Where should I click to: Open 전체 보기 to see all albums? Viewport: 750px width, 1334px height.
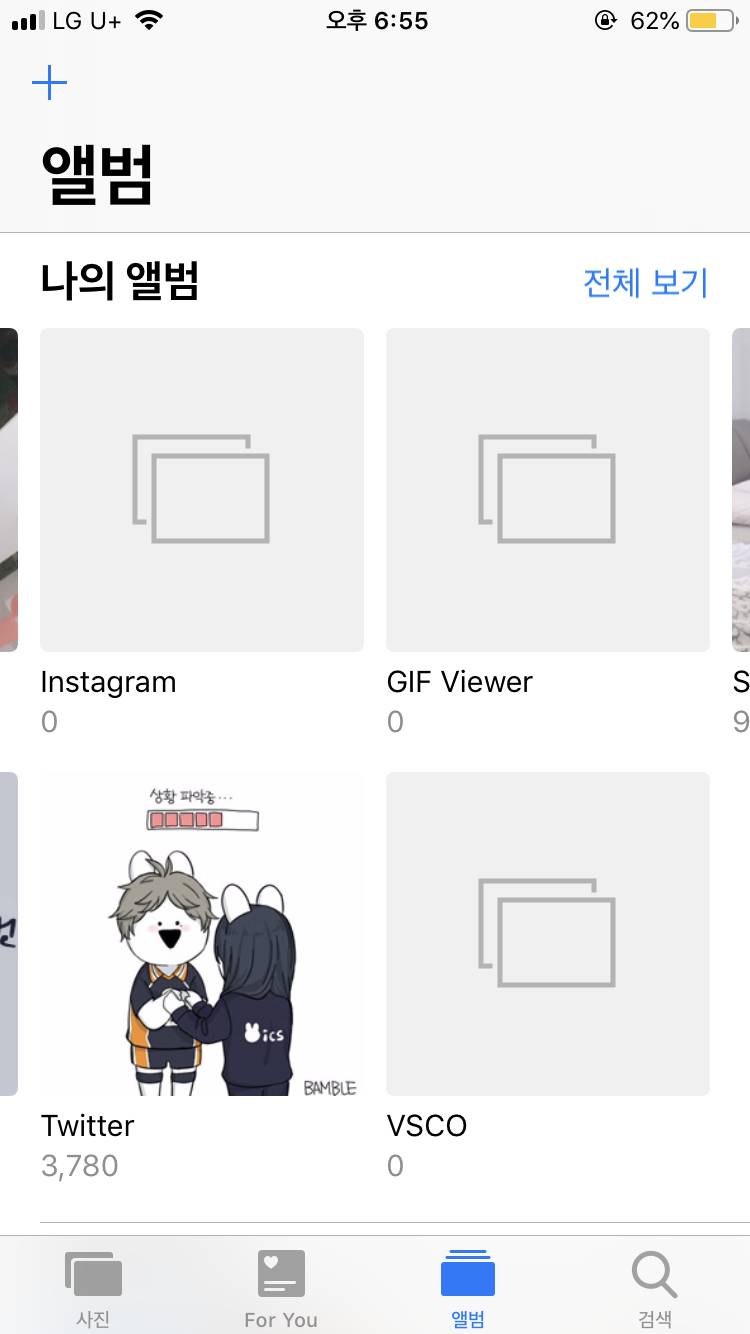(x=645, y=283)
